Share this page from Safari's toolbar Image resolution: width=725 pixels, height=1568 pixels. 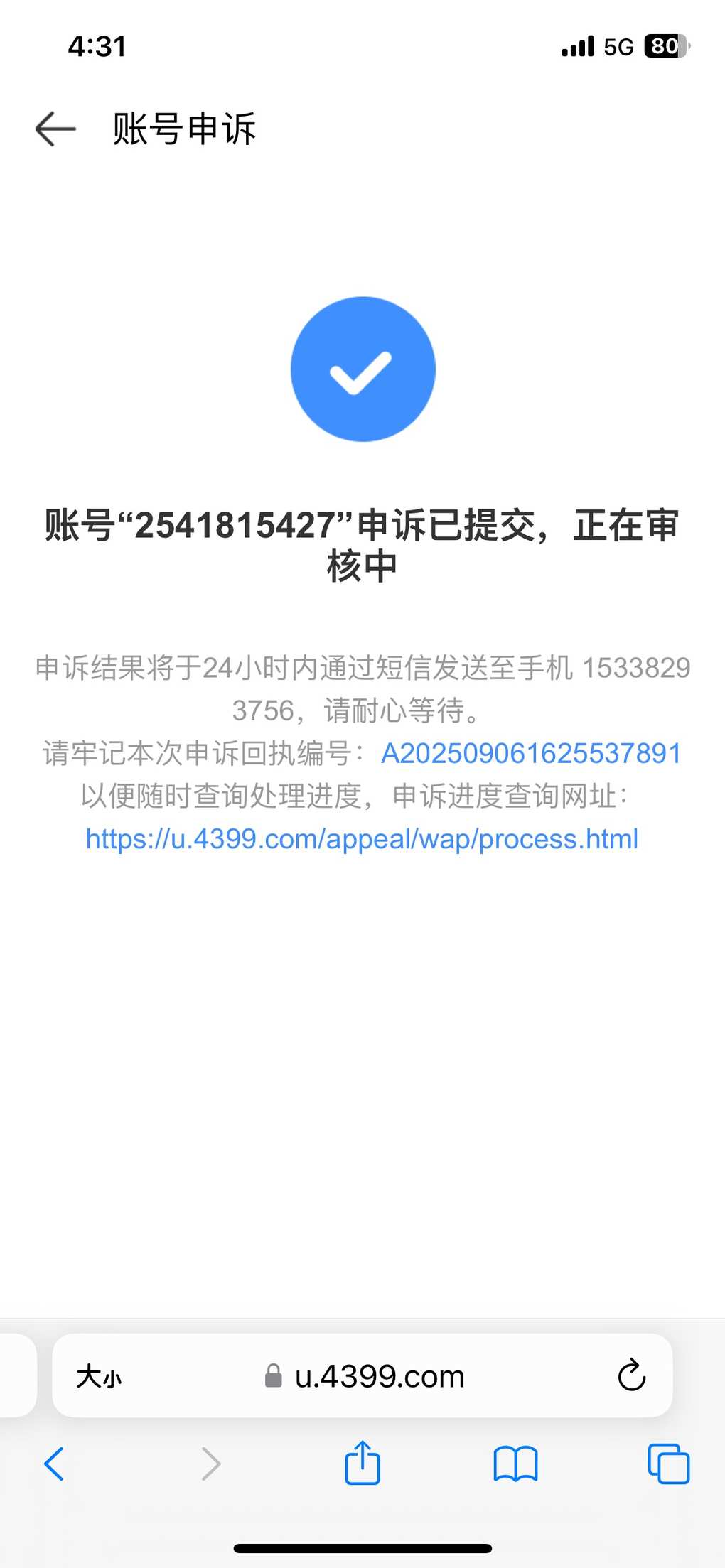pyautogui.click(x=362, y=1464)
